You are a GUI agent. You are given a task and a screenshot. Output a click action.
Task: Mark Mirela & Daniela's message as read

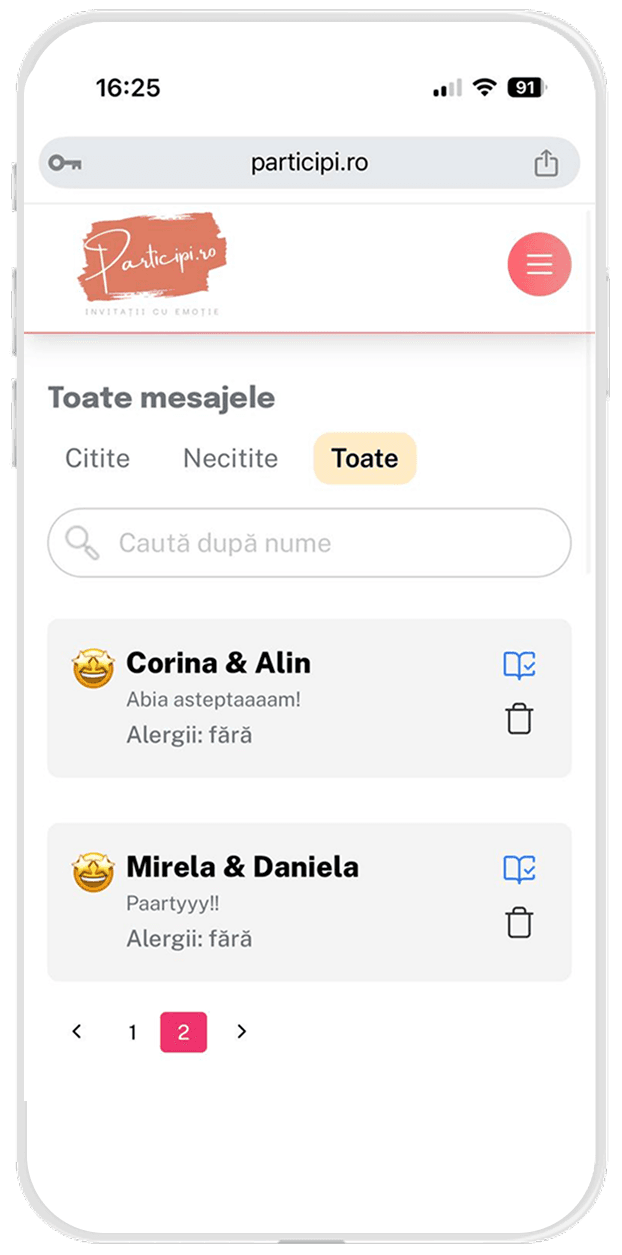click(519, 869)
